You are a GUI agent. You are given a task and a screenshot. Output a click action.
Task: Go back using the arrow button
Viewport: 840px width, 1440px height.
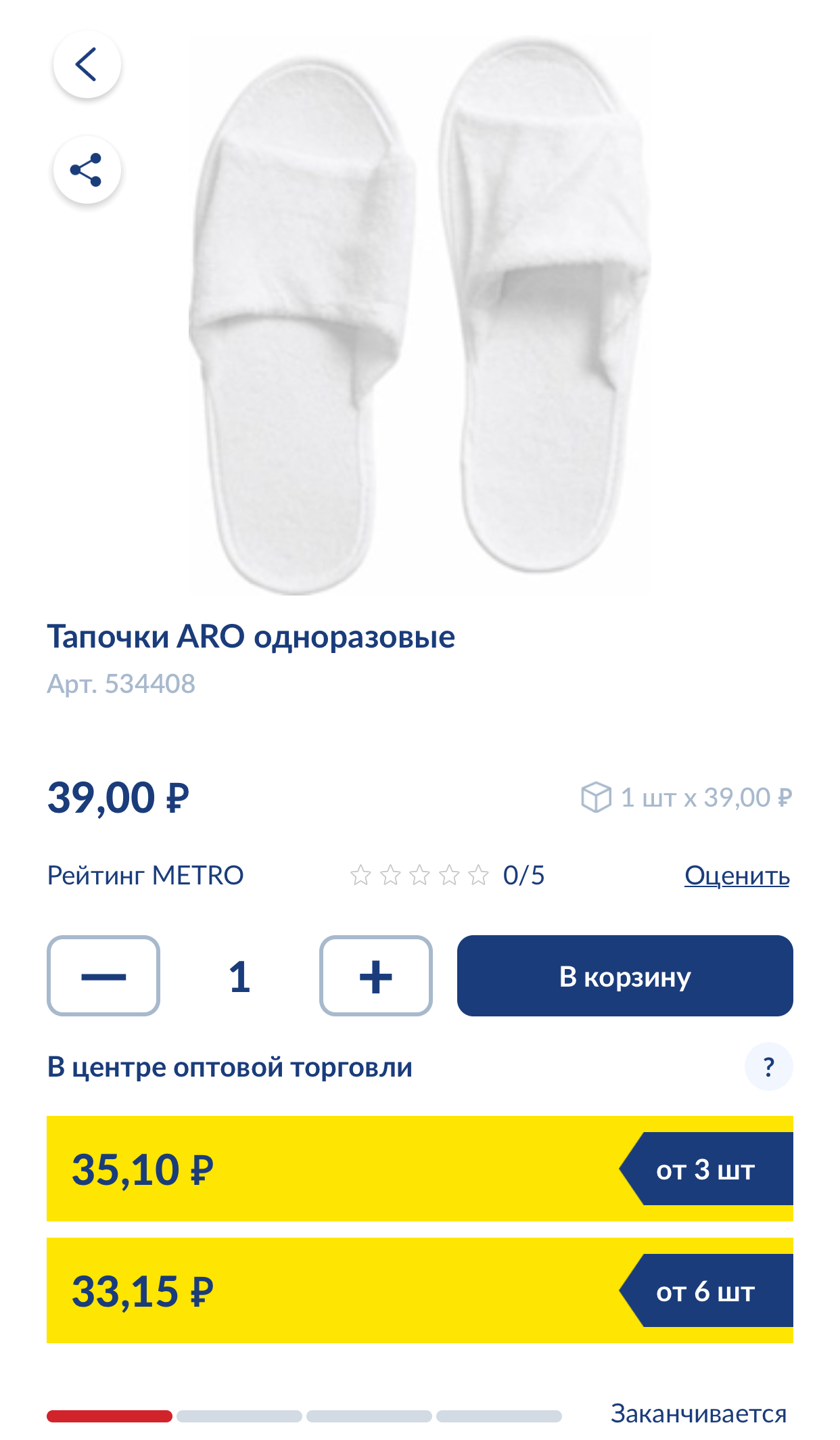87,65
